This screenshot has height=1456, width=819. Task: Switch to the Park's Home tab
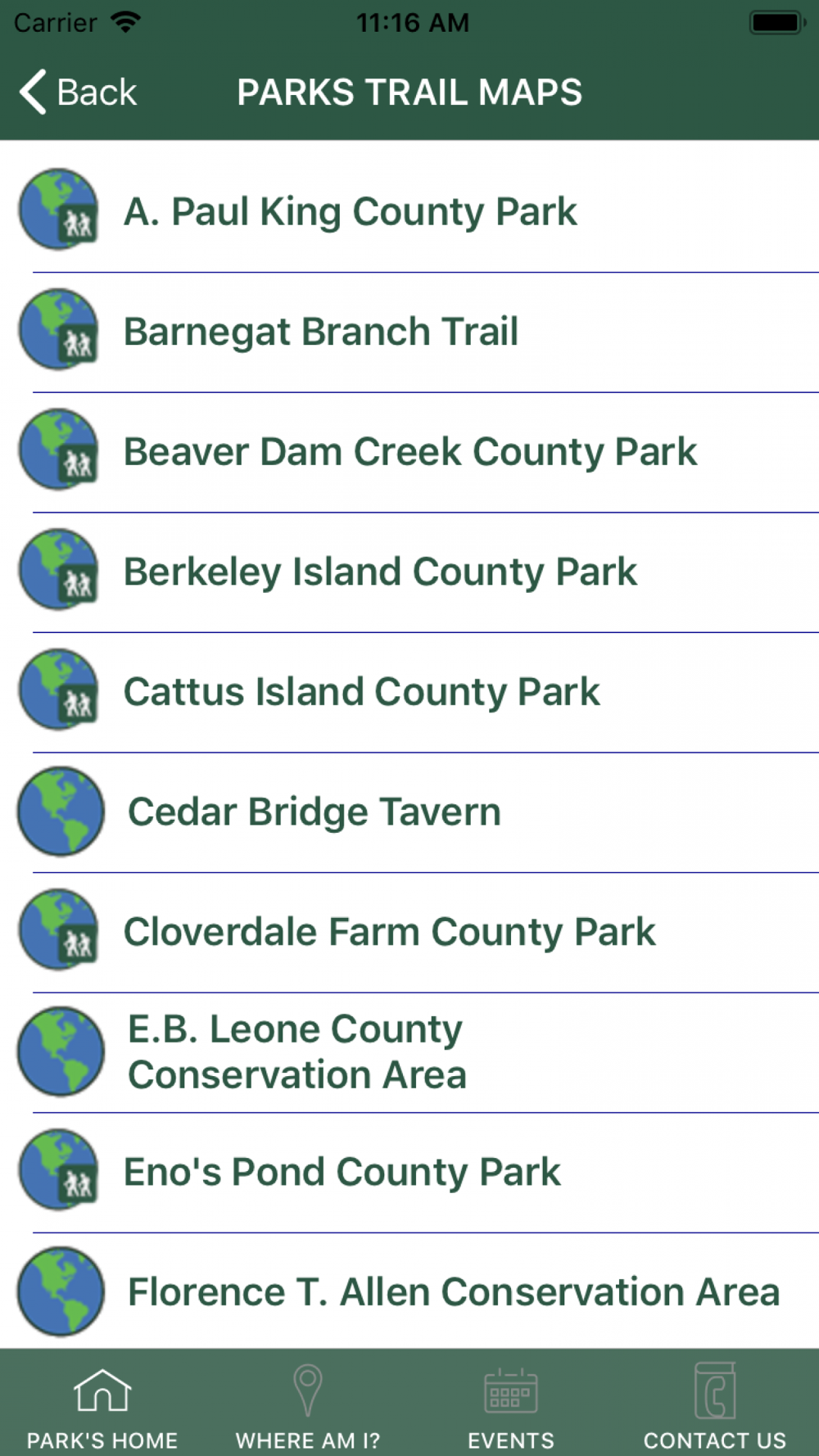[x=102, y=1404]
